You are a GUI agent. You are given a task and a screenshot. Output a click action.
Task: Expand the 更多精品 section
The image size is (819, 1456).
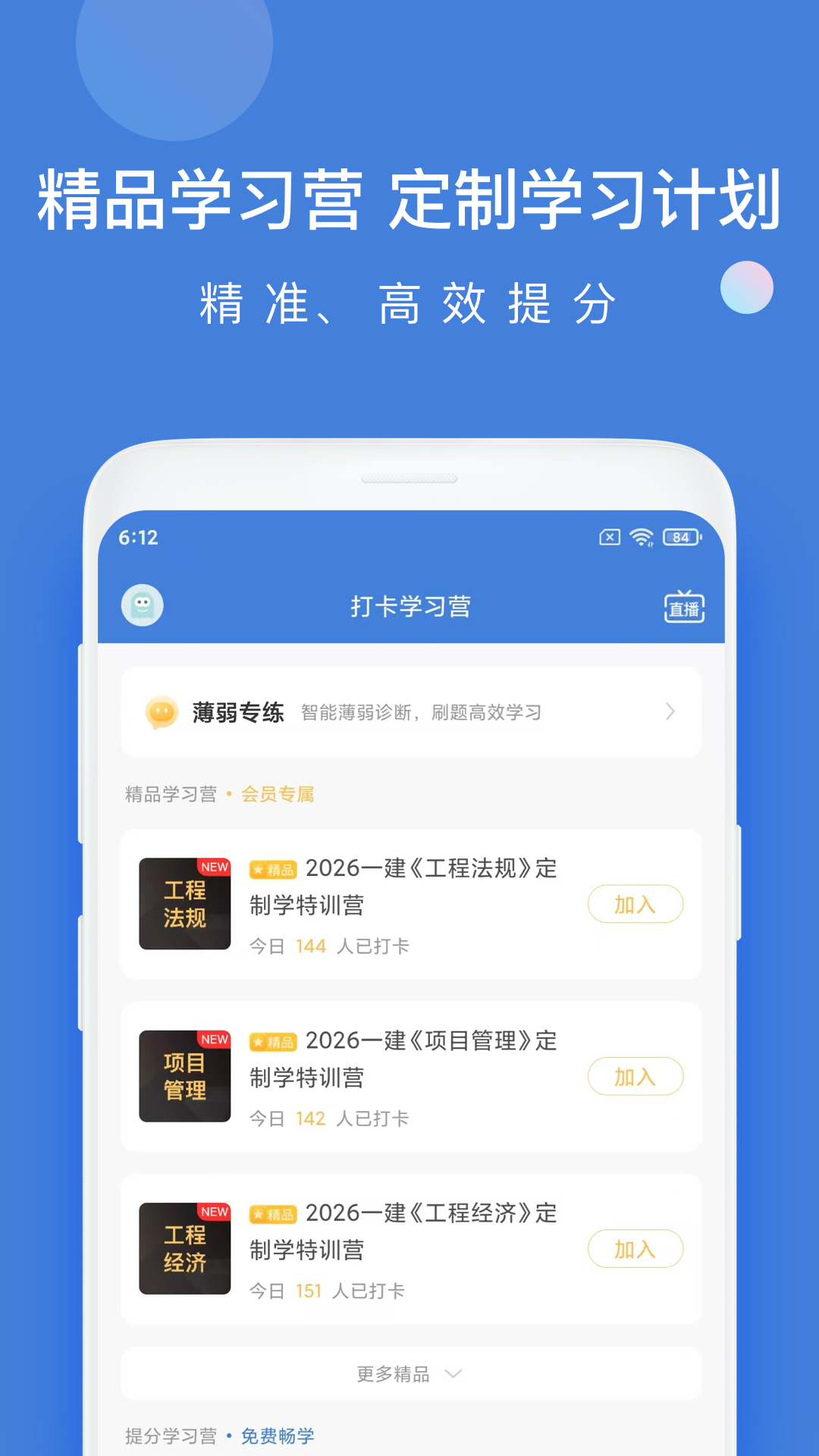tap(409, 1373)
